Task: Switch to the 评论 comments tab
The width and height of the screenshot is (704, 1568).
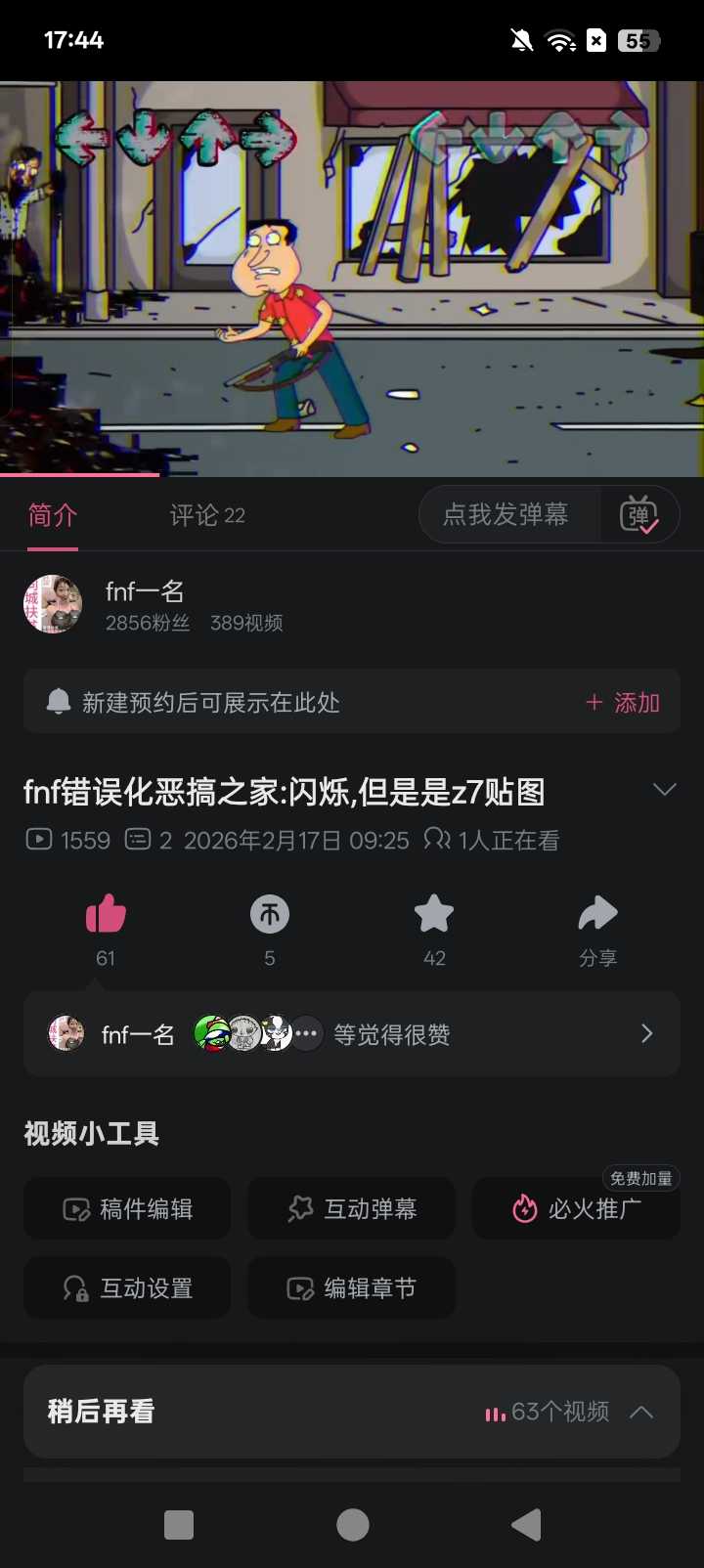Action: point(206,515)
